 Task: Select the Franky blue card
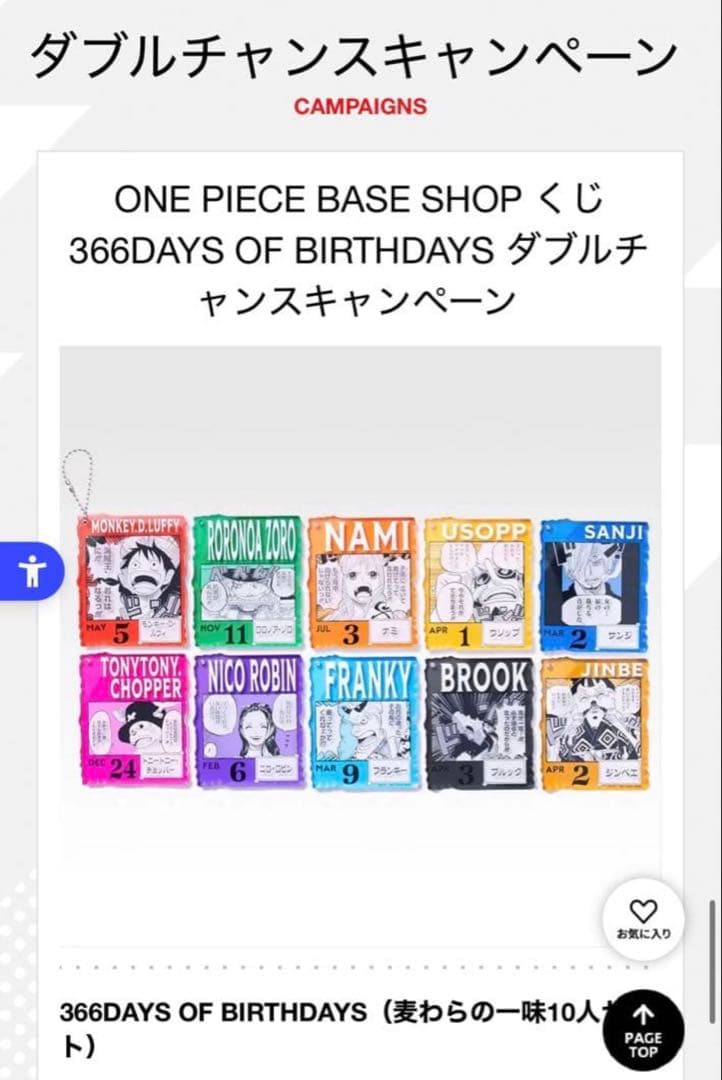click(x=364, y=722)
